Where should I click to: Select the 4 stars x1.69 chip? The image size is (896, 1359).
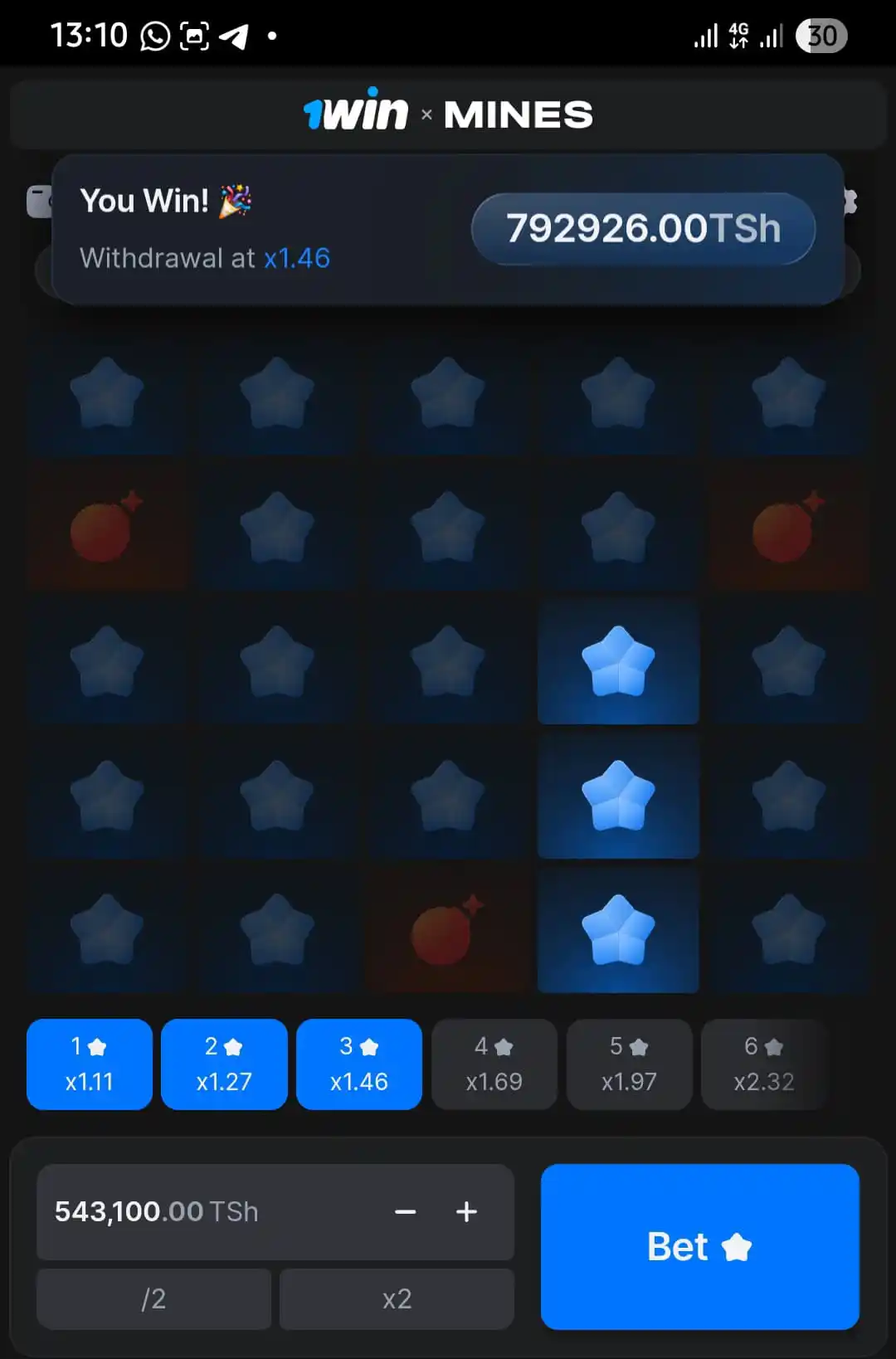point(494,1064)
